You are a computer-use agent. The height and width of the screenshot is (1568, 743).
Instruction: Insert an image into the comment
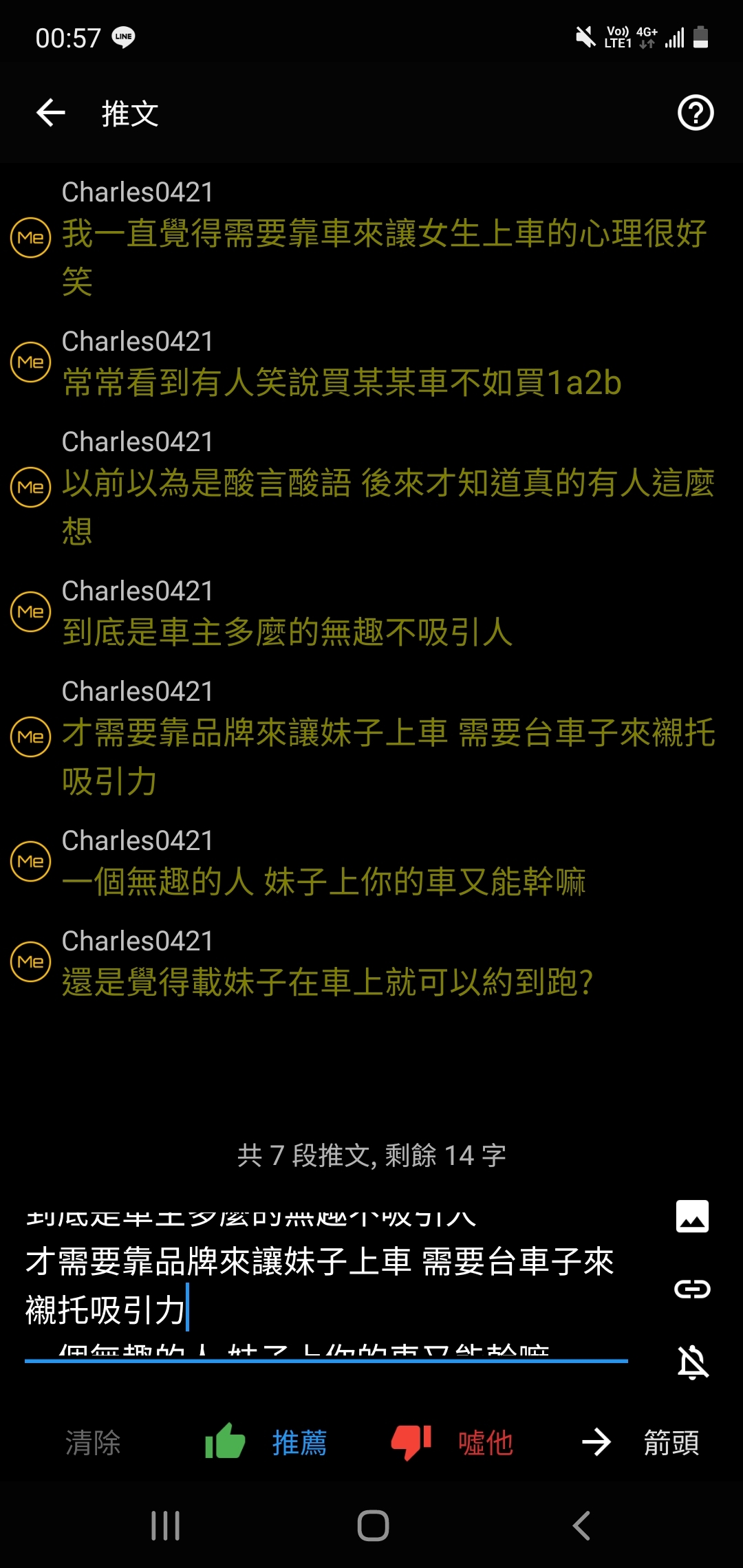(x=692, y=1217)
